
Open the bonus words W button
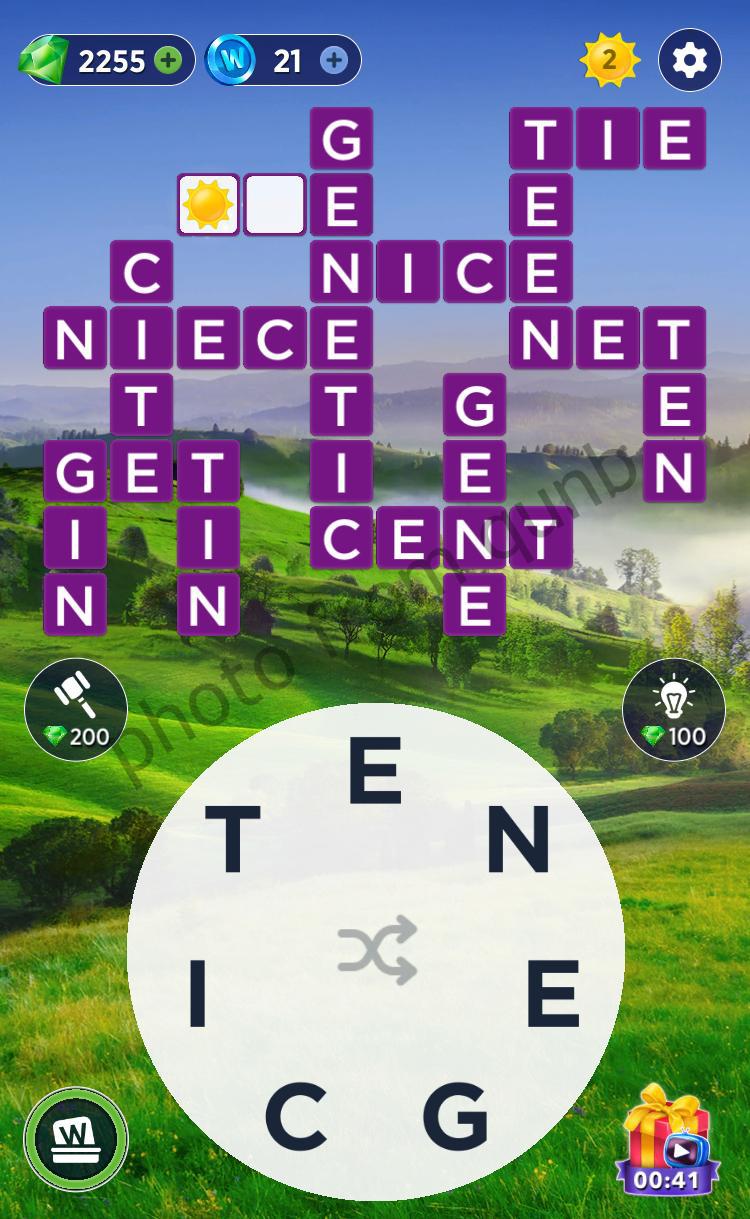point(76,1139)
